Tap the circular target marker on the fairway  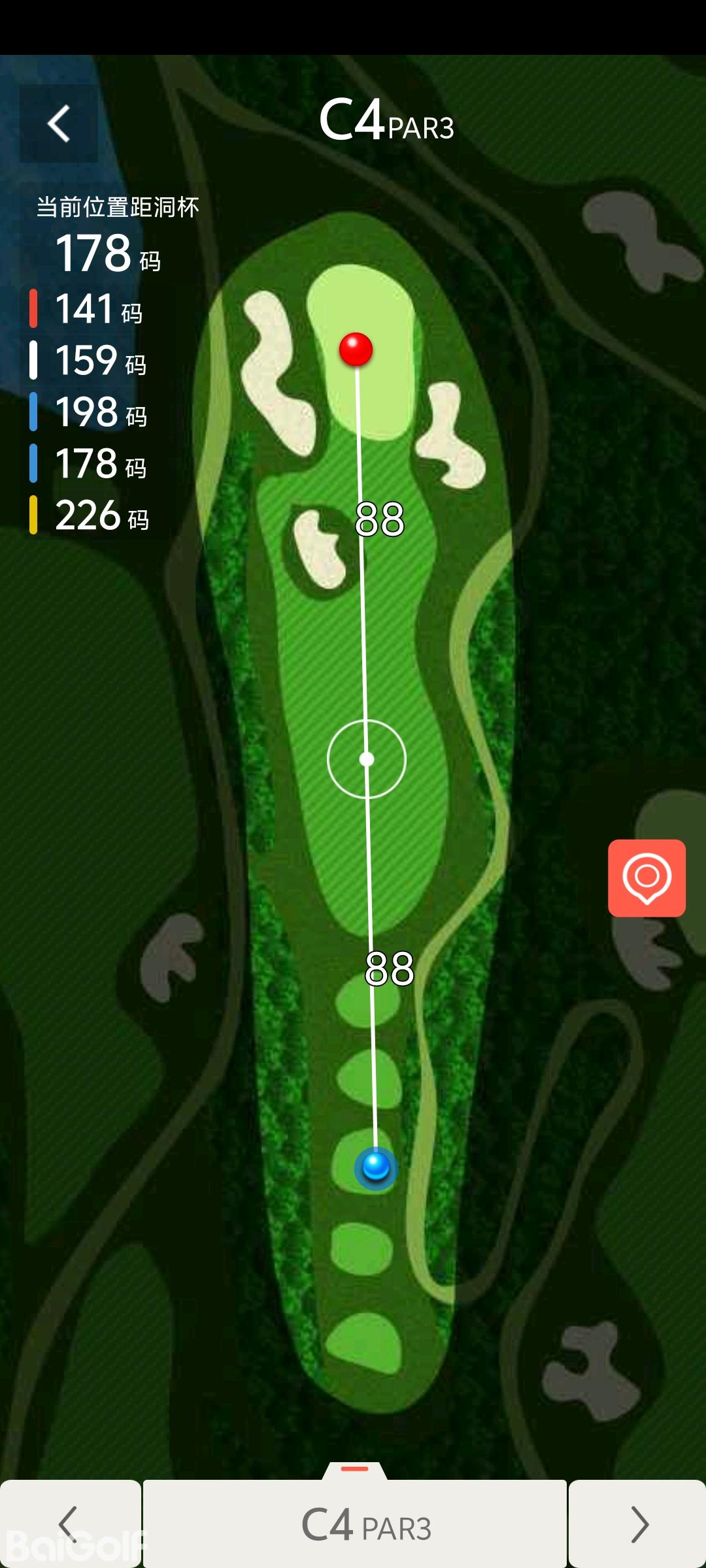click(x=367, y=759)
